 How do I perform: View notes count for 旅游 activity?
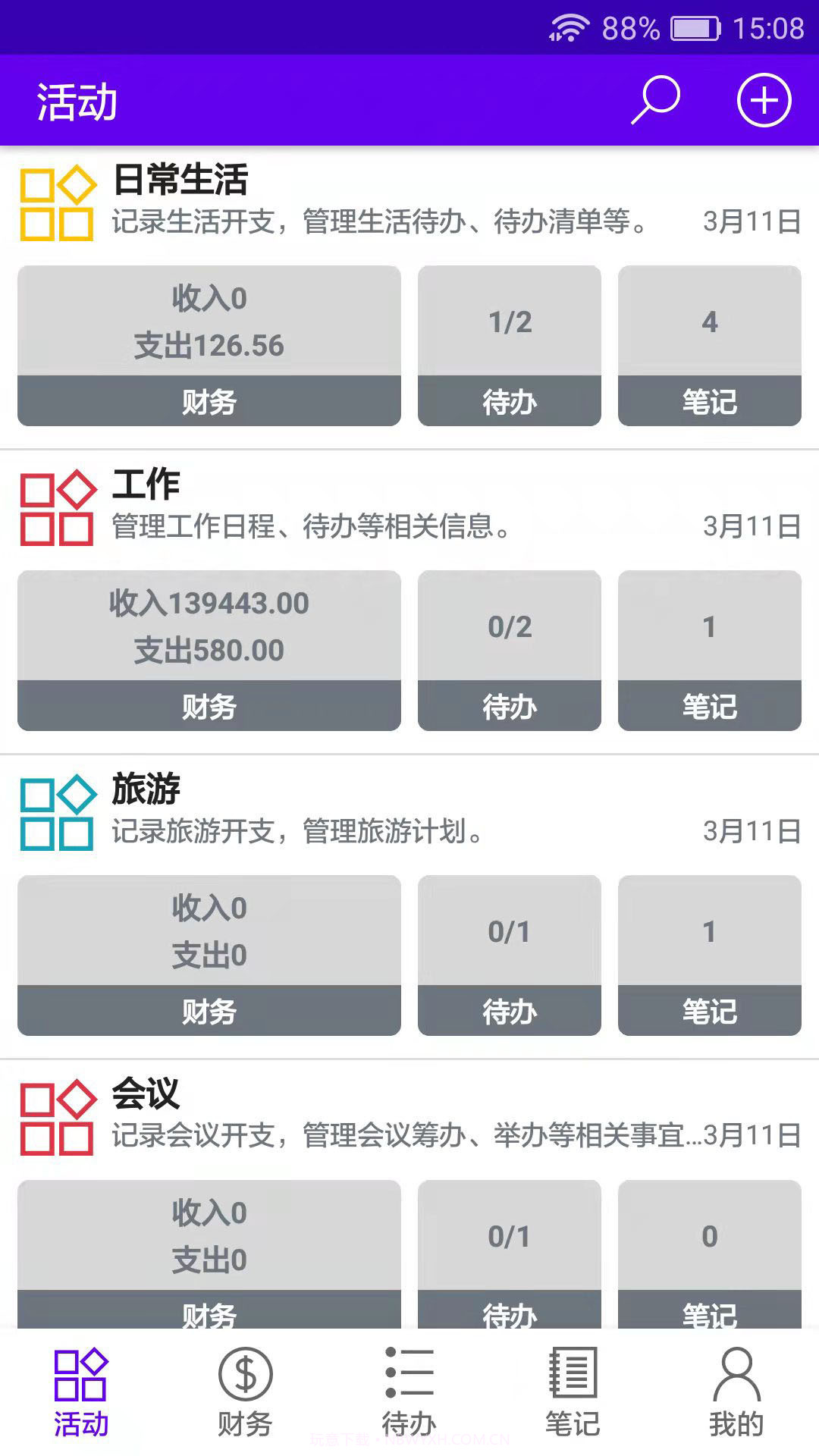pos(709,931)
